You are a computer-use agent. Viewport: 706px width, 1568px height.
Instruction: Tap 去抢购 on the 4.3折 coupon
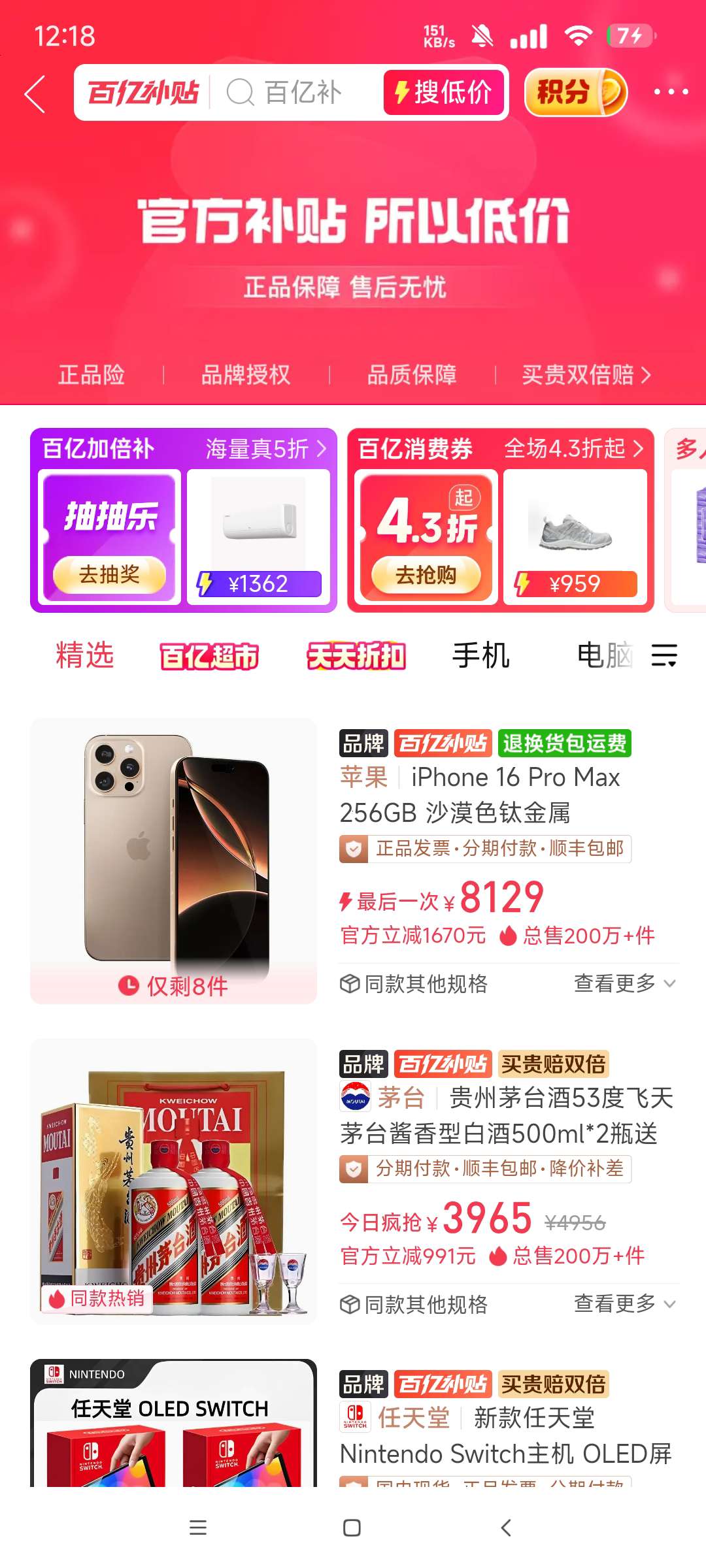[426, 575]
